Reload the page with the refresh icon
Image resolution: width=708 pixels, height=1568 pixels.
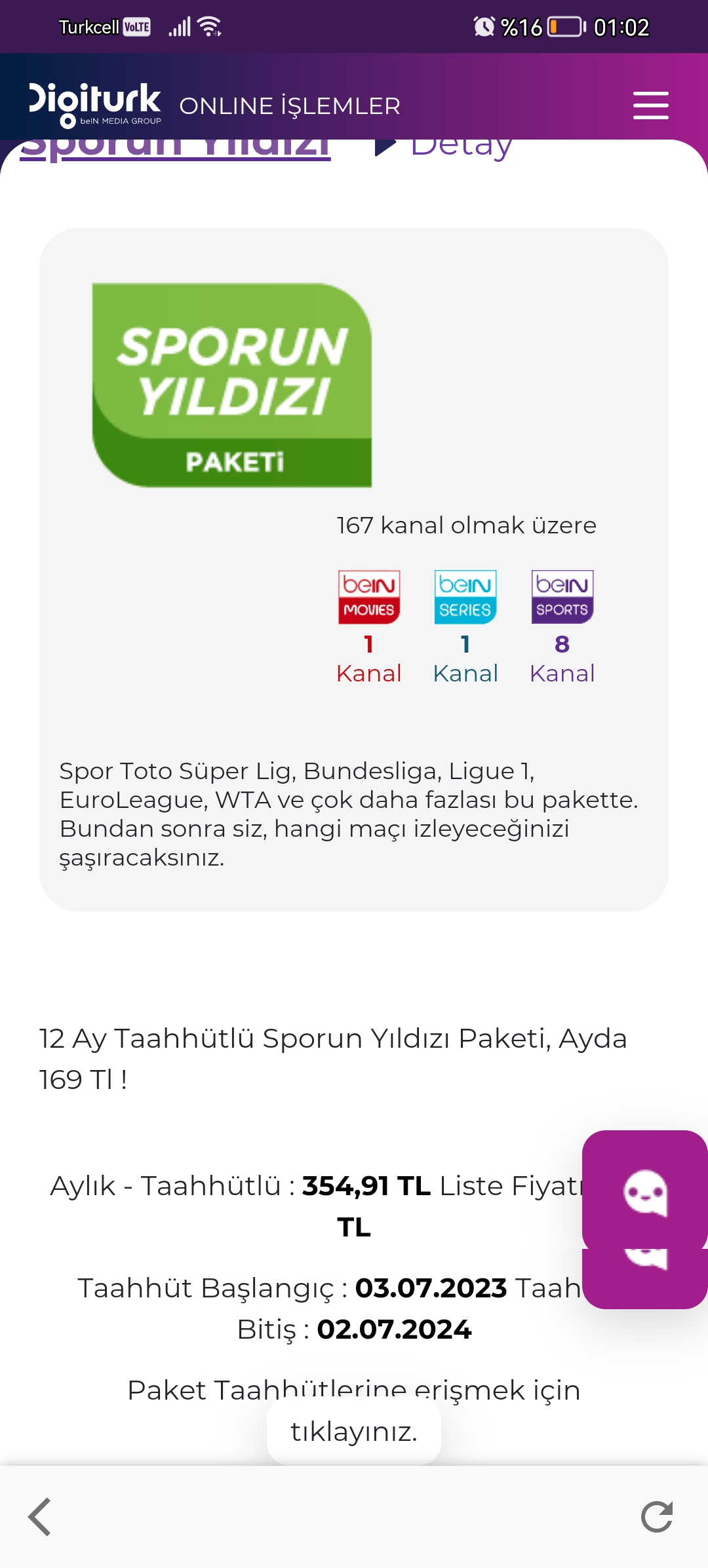coord(657,1516)
